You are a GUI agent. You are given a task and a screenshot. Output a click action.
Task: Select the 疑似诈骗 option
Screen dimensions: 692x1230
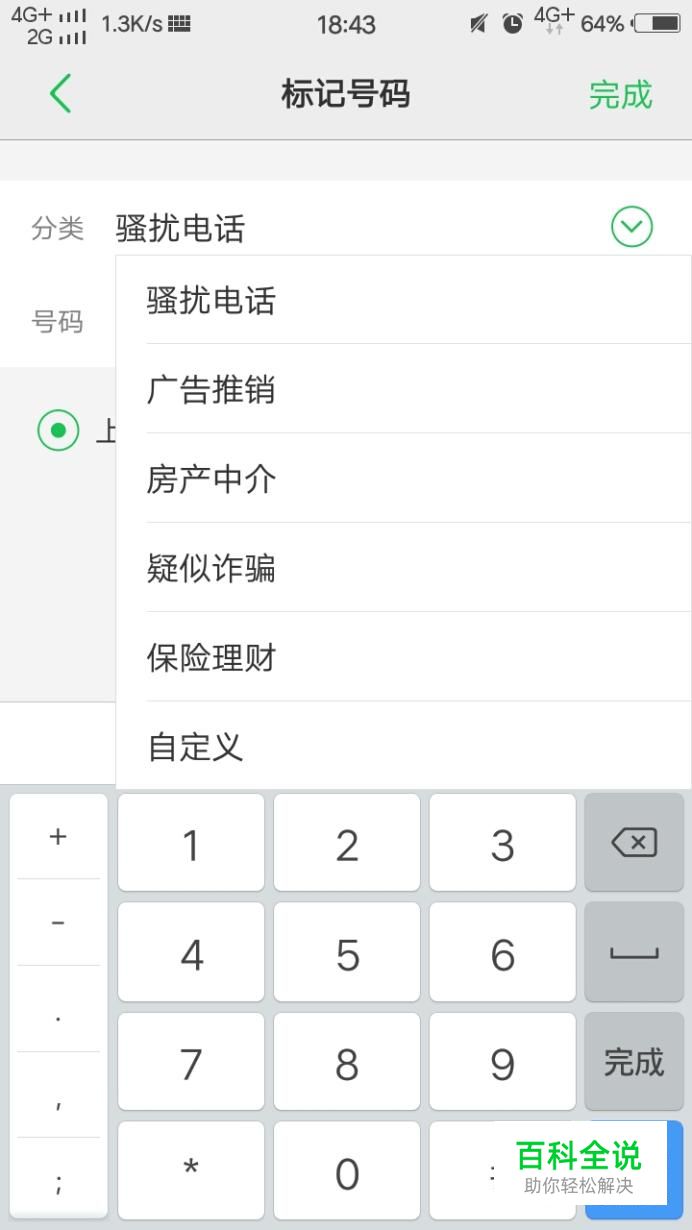211,569
